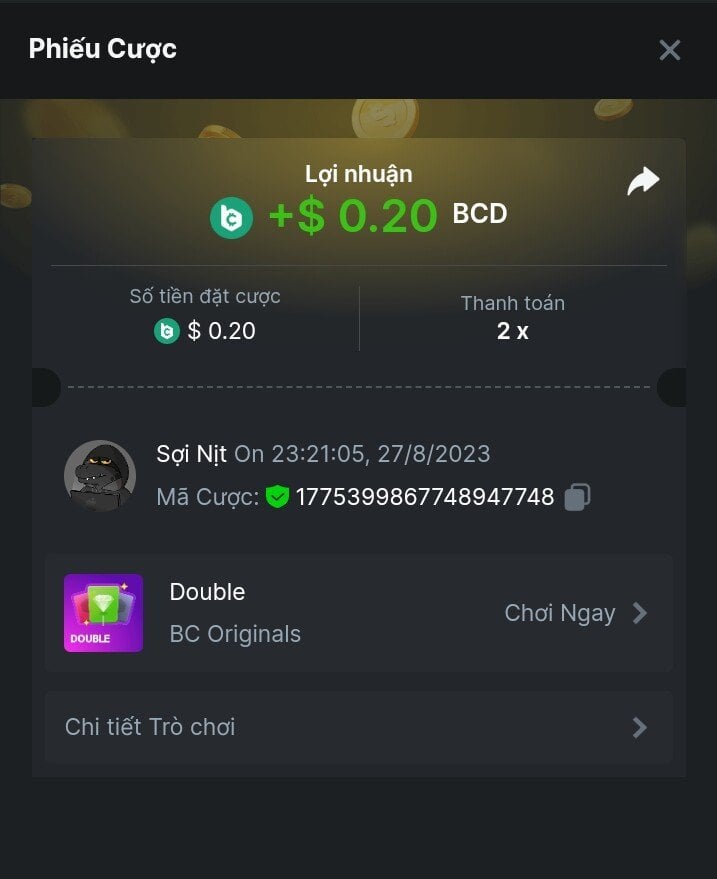This screenshot has width=717, height=879.
Task: Close the Phiếu Cược dialog
Action: pos(669,50)
